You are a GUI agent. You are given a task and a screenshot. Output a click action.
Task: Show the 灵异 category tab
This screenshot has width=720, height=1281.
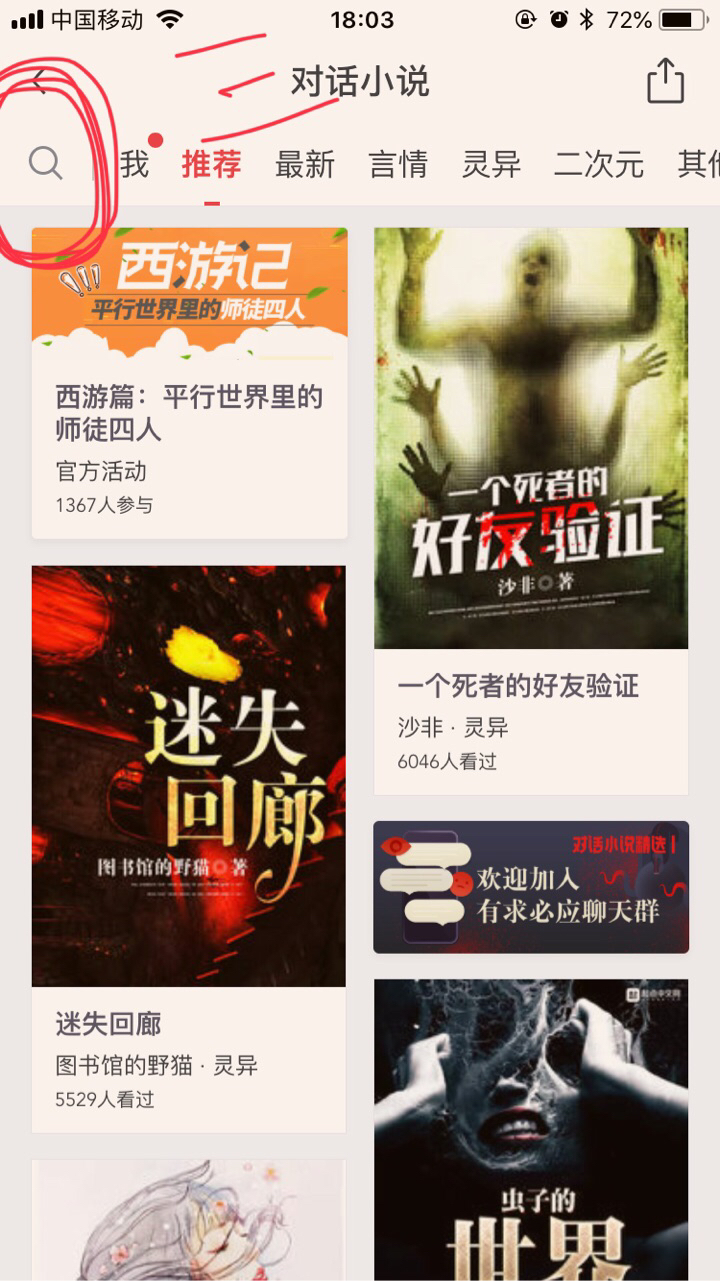tap(491, 164)
